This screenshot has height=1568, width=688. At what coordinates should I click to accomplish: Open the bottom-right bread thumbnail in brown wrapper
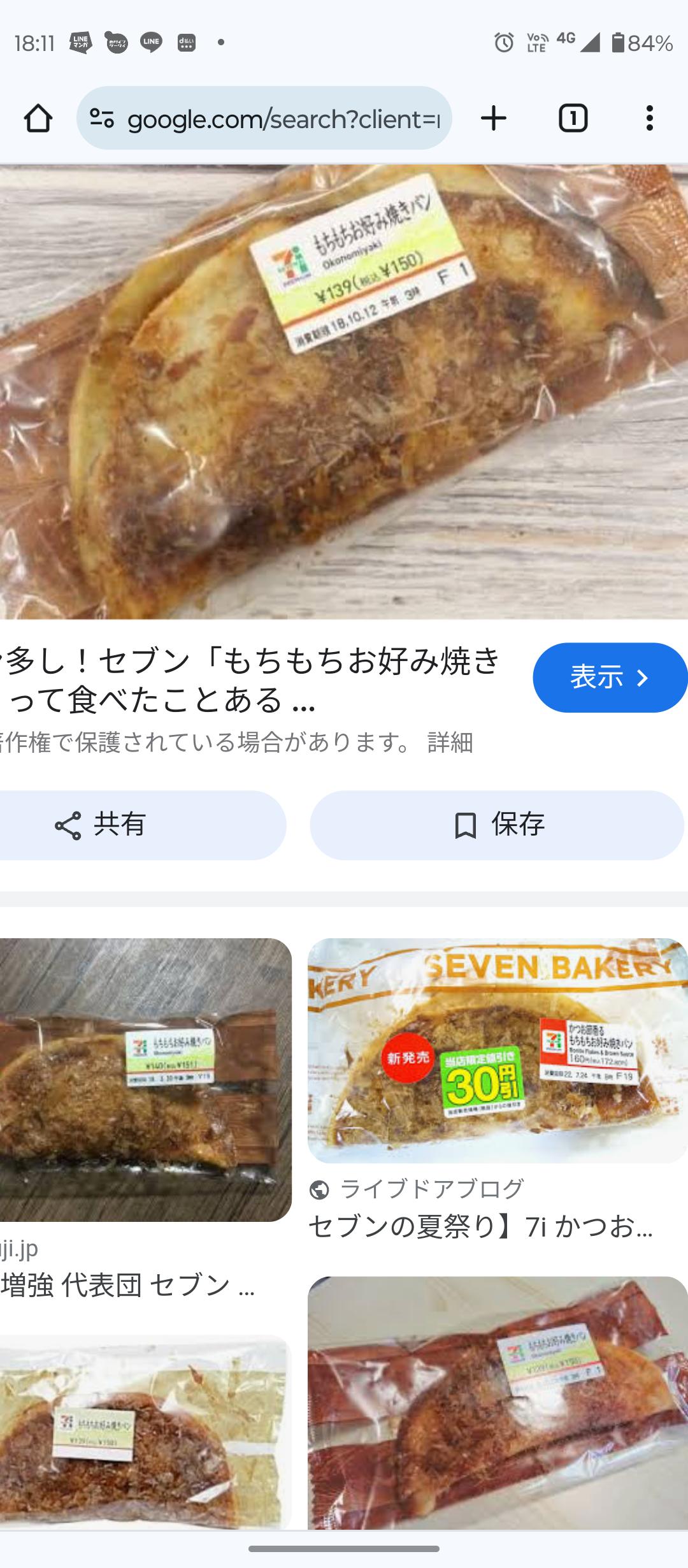tap(497, 1402)
